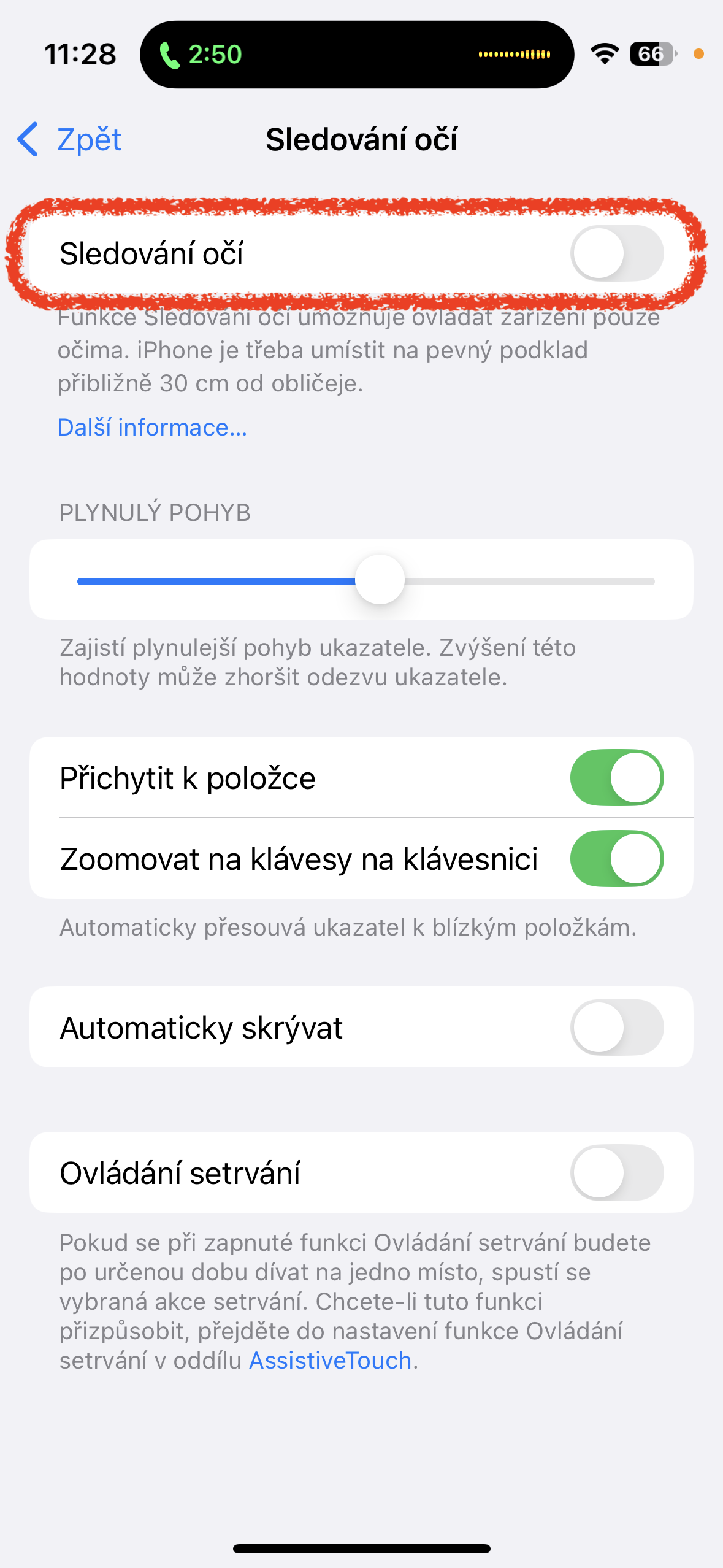
Task: Tap the Wi-Fi icon in status bar
Action: [603, 55]
